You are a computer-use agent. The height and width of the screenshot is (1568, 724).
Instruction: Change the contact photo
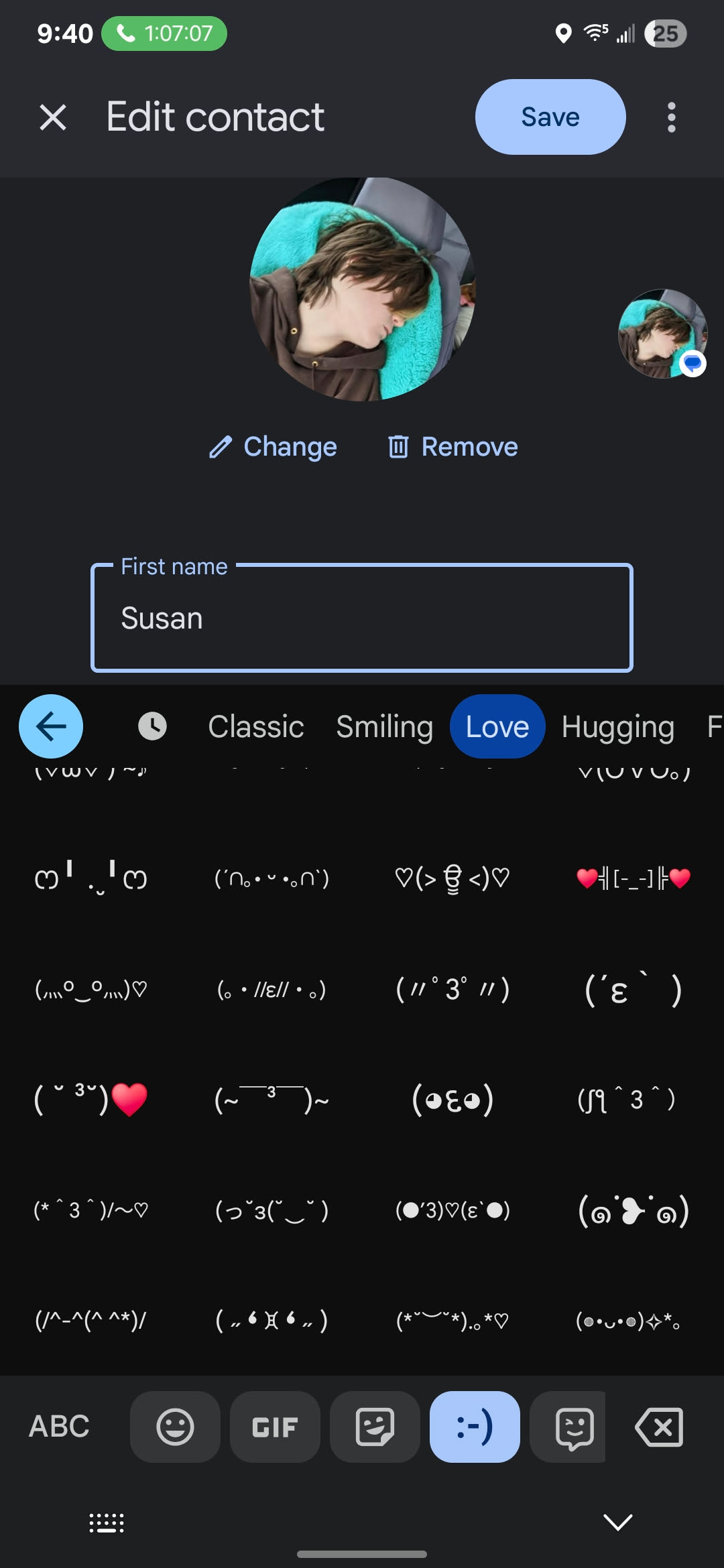[274, 446]
